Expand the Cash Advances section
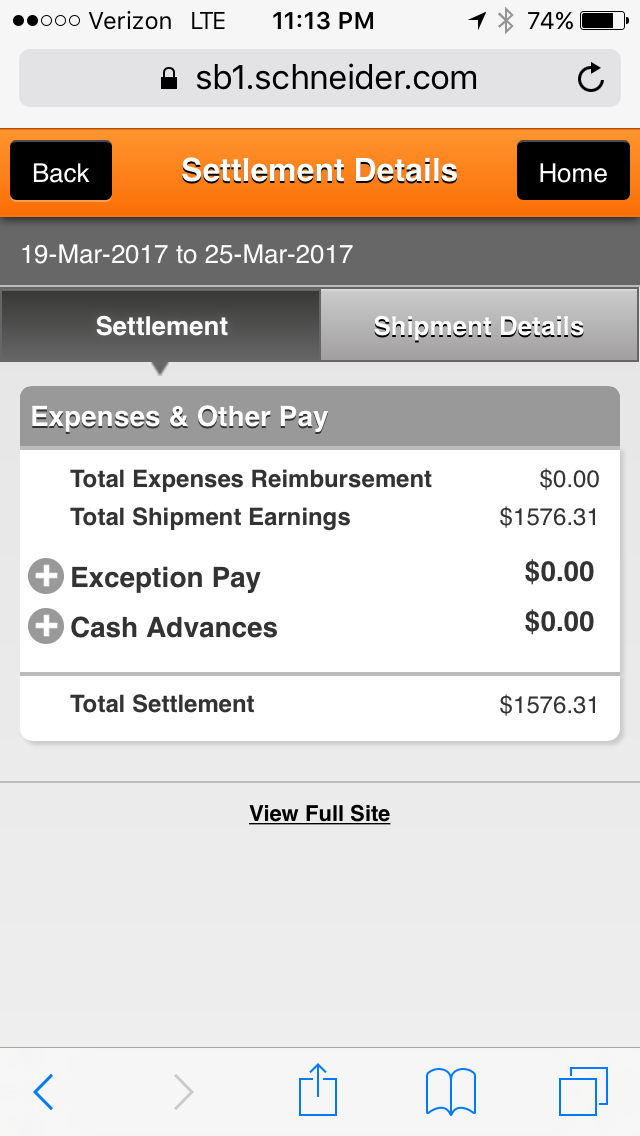Image resolution: width=640 pixels, height=1136 pixels. [46, 627]
